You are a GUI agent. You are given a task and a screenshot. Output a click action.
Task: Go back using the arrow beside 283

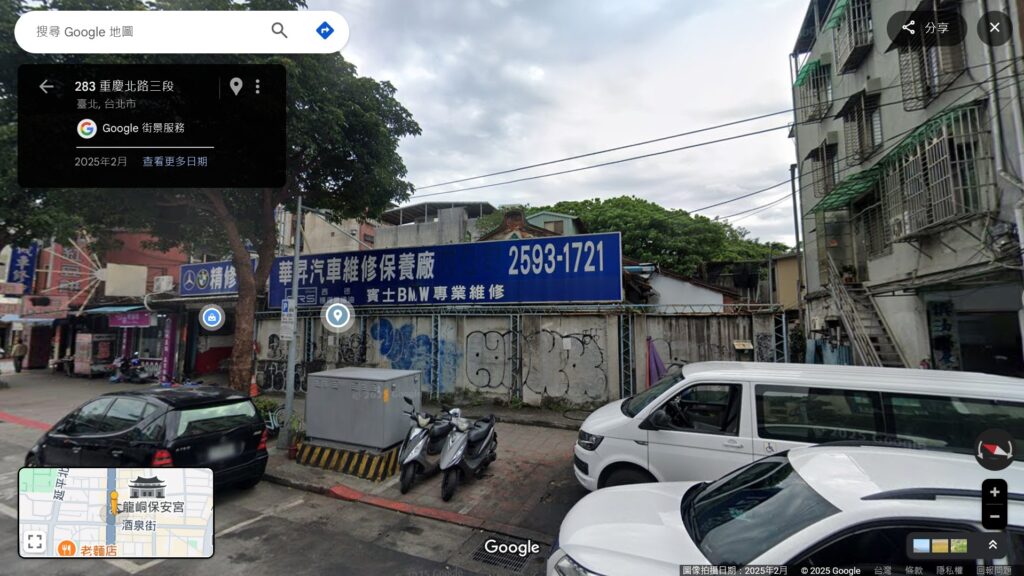(x=46, y=86)
